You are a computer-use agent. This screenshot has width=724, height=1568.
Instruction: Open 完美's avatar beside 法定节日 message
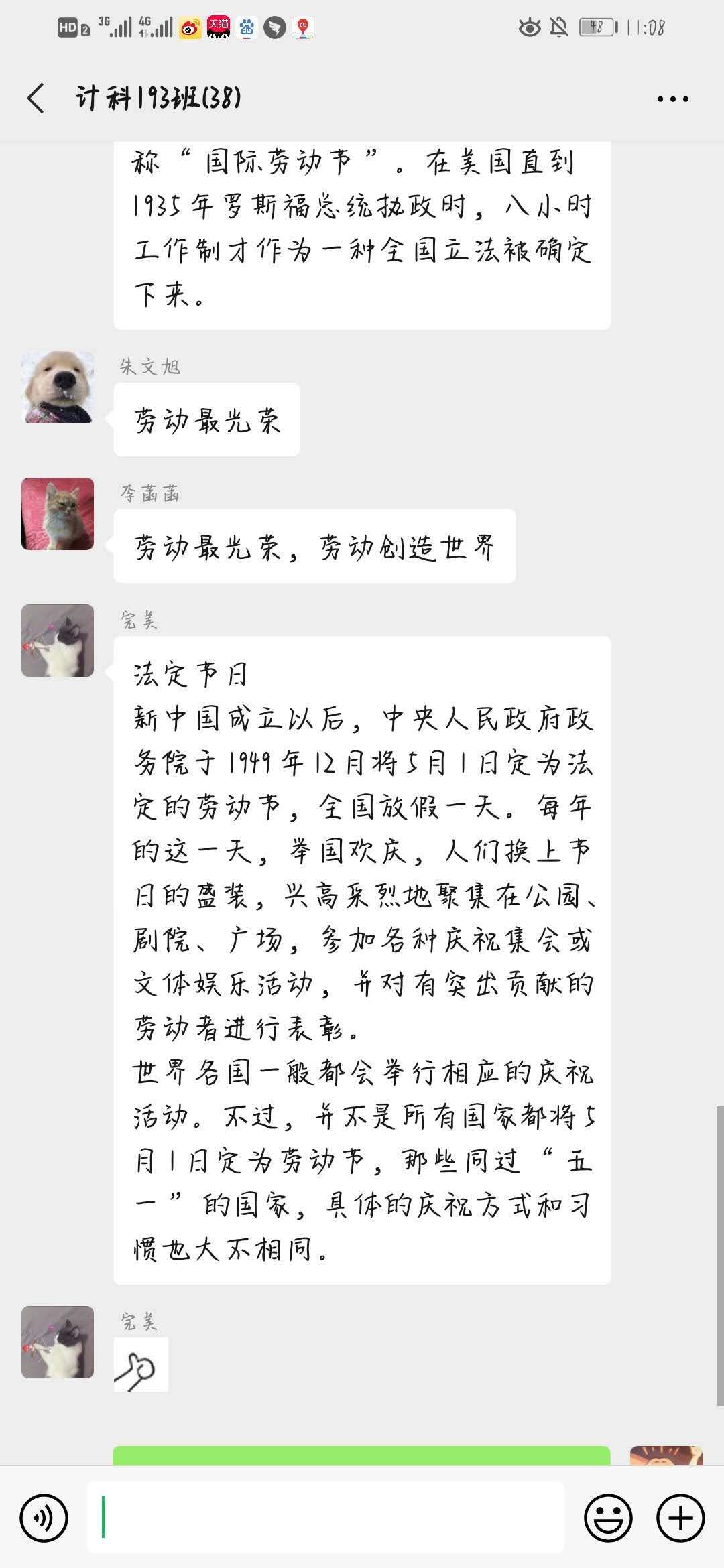tap(58, 641)
